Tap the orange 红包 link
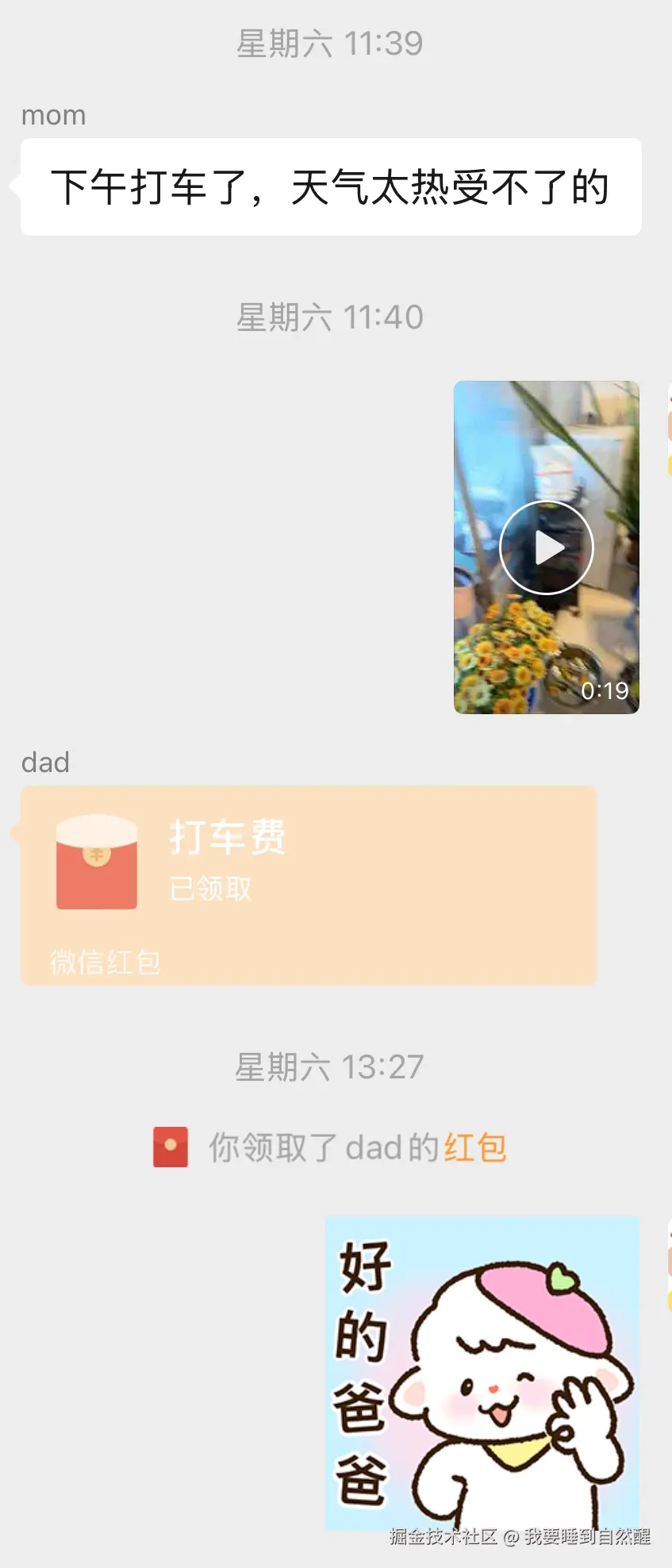The width and height of the screenshot is (672, 1568). pos(474,1147)
